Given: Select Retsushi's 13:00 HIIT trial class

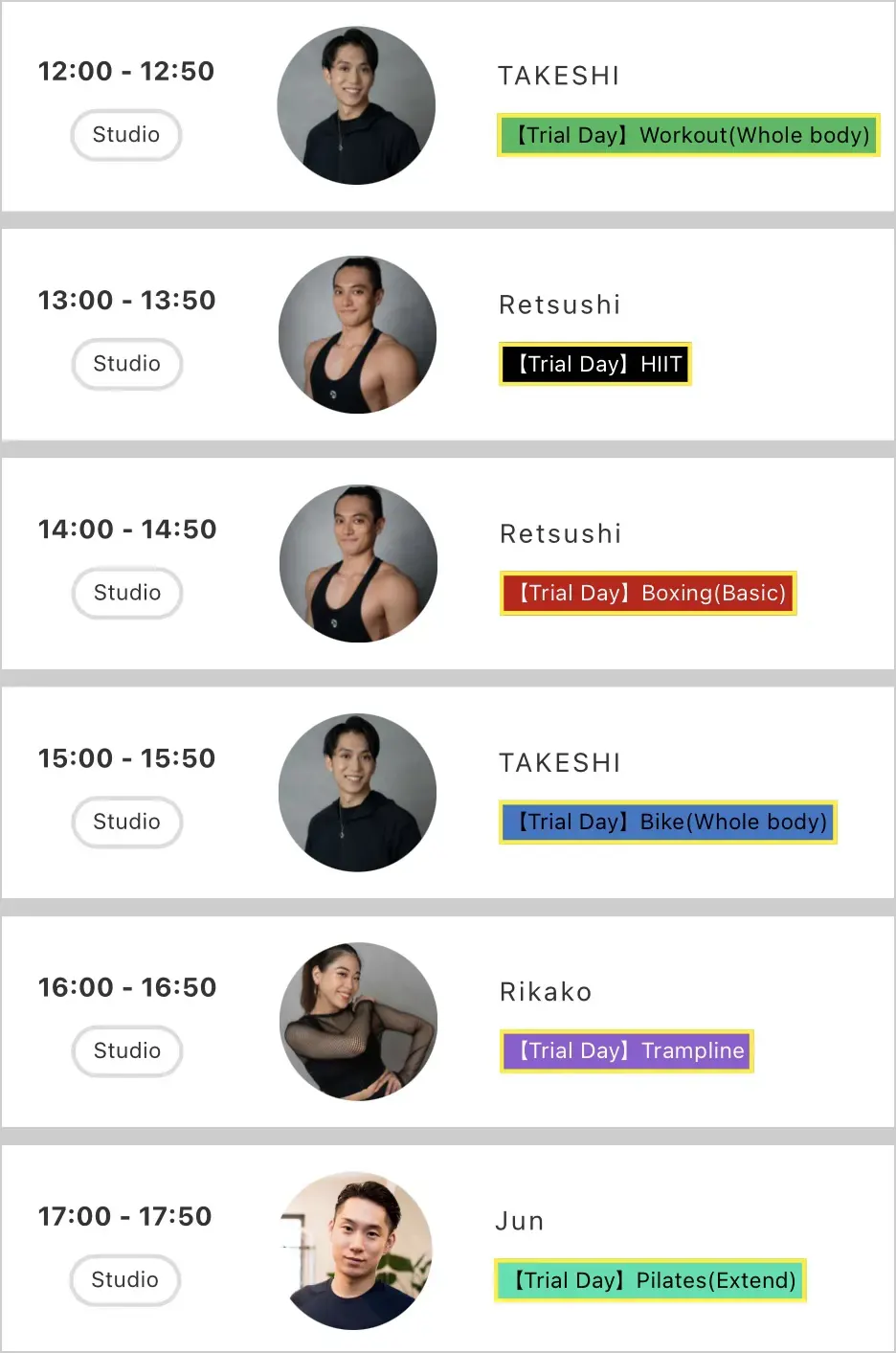Looking at the screenshot, I should 594,364.
